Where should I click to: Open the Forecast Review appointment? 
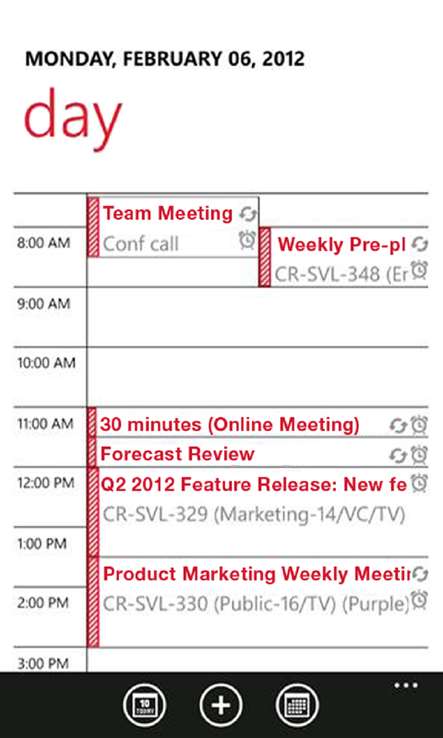[x=258, y=452]
